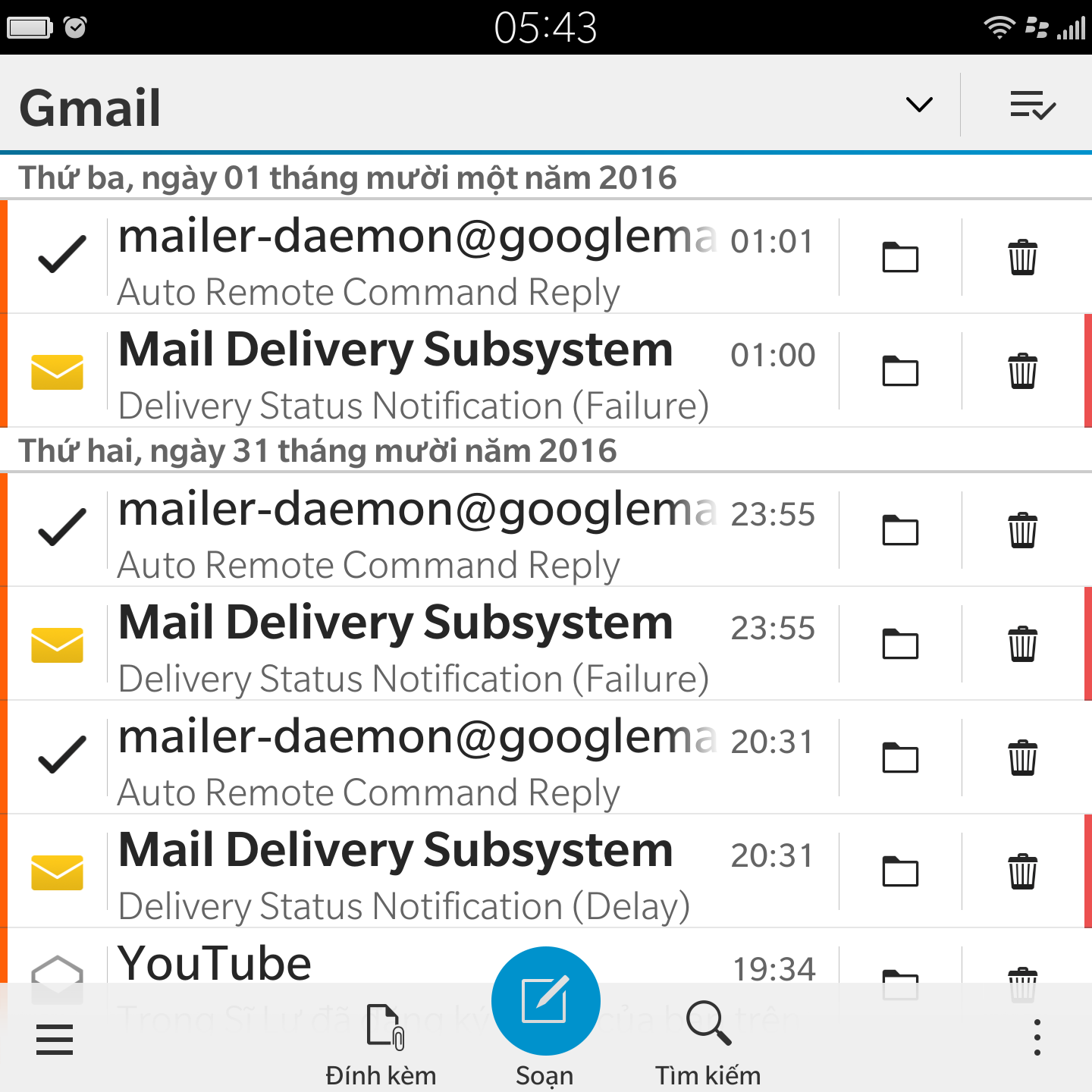The image size is (1092, 1092).
Task: Open the three-dot overflow menu
Action: click(x=1037, y=1038)
